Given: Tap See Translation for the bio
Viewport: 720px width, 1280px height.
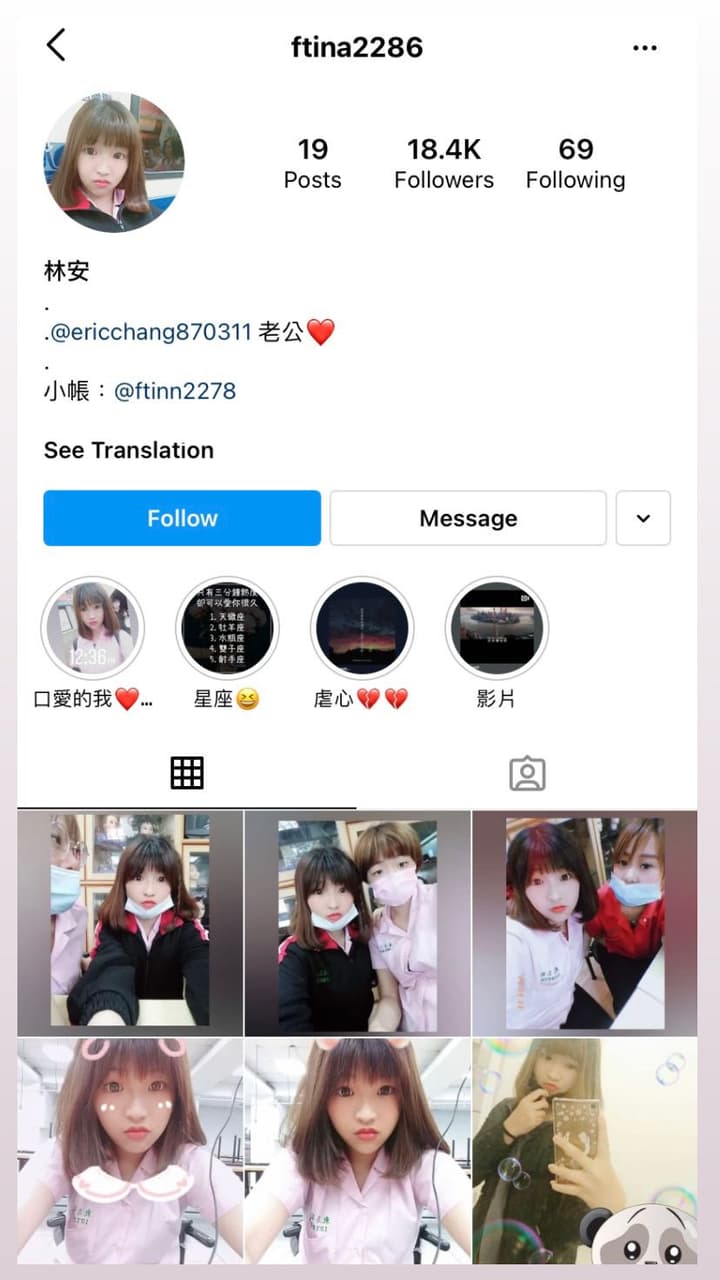Looking at the screenshot, I should [129, 450].
